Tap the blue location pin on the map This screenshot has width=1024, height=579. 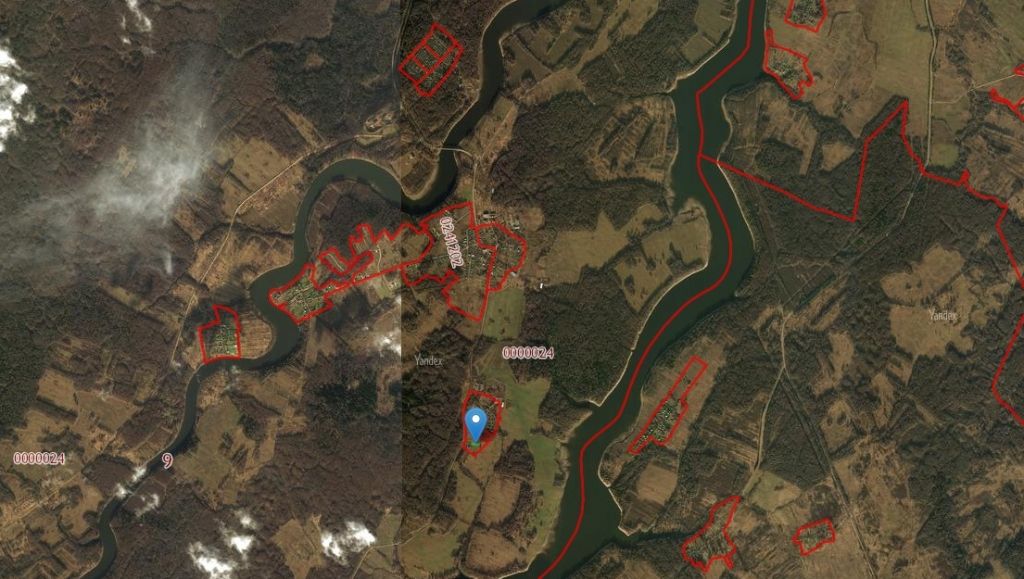coord(477,423)
